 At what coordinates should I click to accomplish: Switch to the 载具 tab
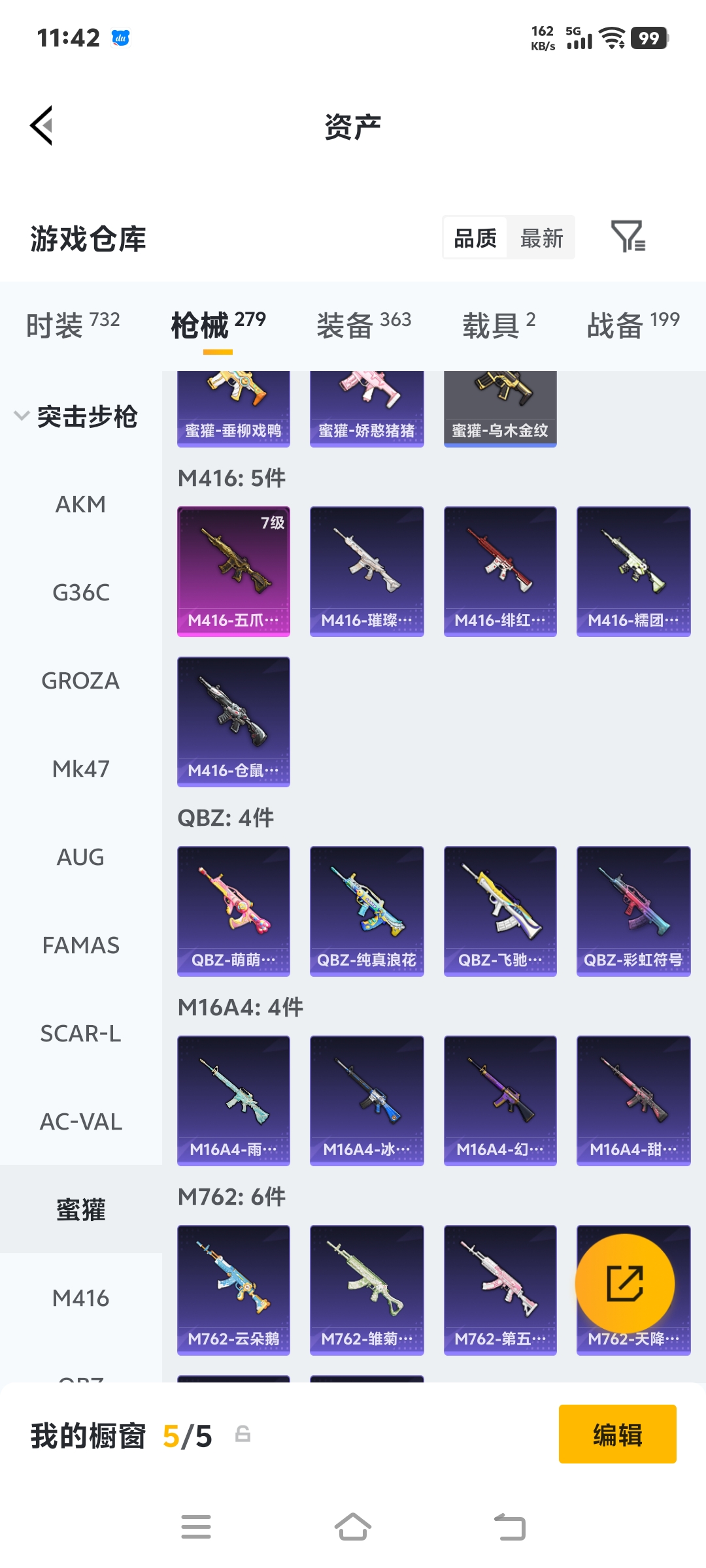pyautogui.click(x=499, y=325)
